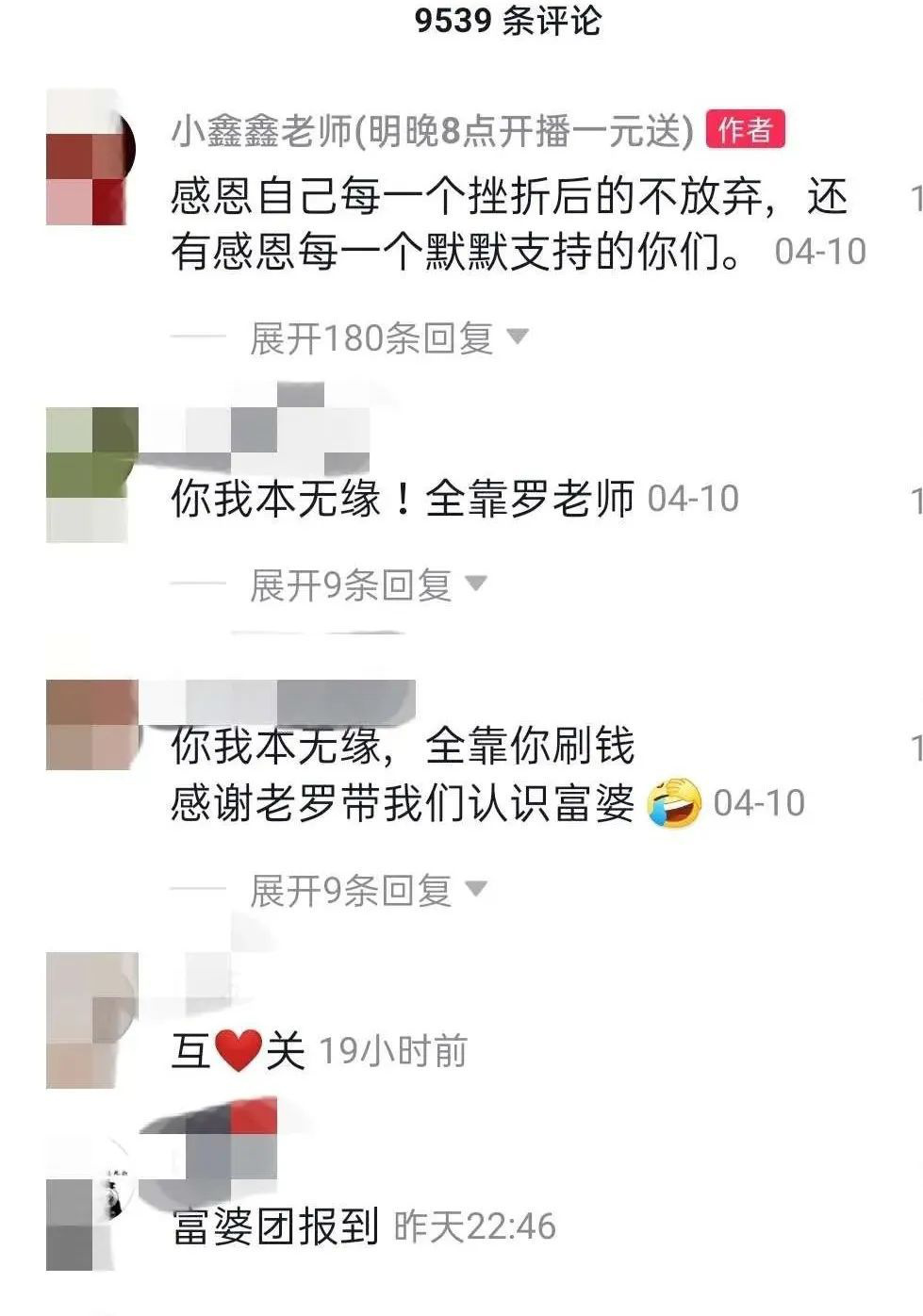Expand 9 replies under the 感谢老罗带我们认识富婆 comment
Image resolution: width=923 pixels, height=1316 pixels.
tap(366, 890)
